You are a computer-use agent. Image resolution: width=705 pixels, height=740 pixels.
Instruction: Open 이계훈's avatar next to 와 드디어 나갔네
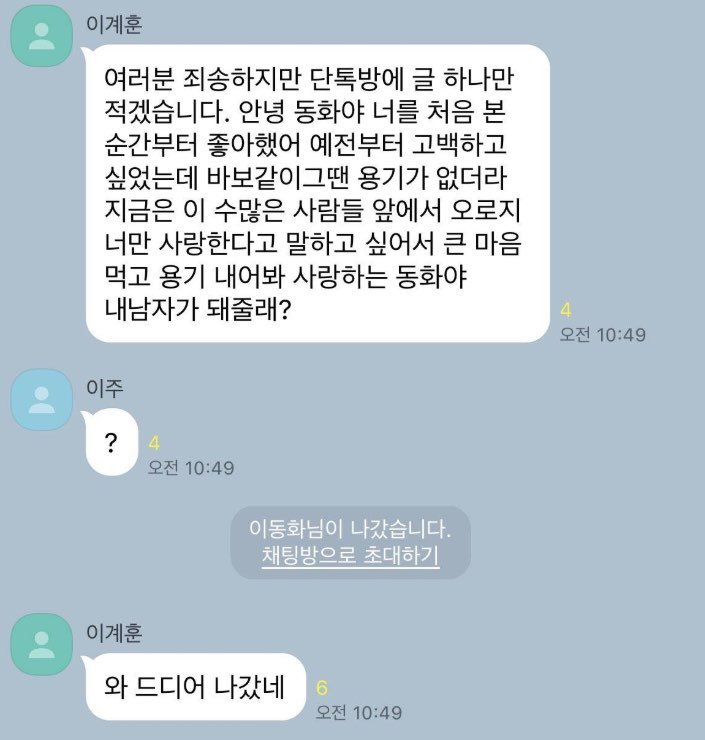click(x=42, y=643)
